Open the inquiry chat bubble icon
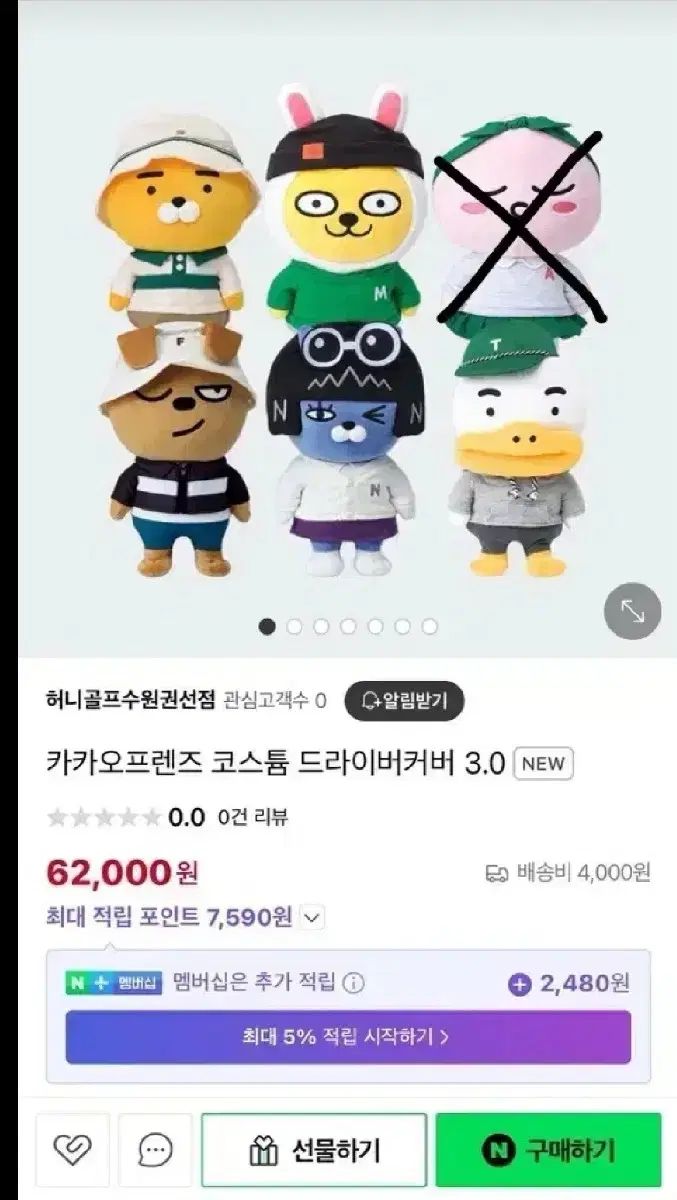Image resolution: width=677 pixels, height=1200 pixels. 155,1151
